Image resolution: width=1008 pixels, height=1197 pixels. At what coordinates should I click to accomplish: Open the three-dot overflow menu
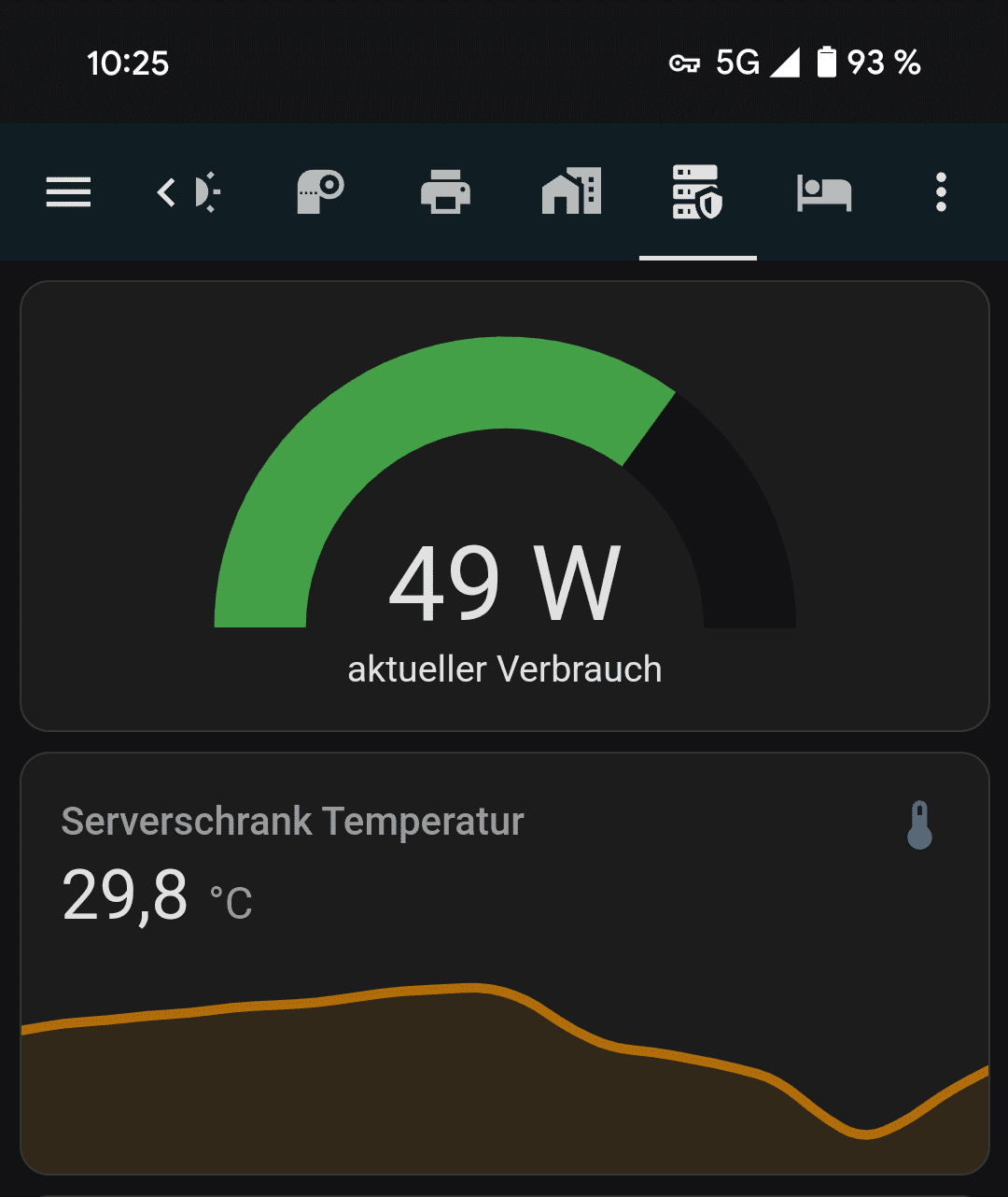[x=941, y=192]
